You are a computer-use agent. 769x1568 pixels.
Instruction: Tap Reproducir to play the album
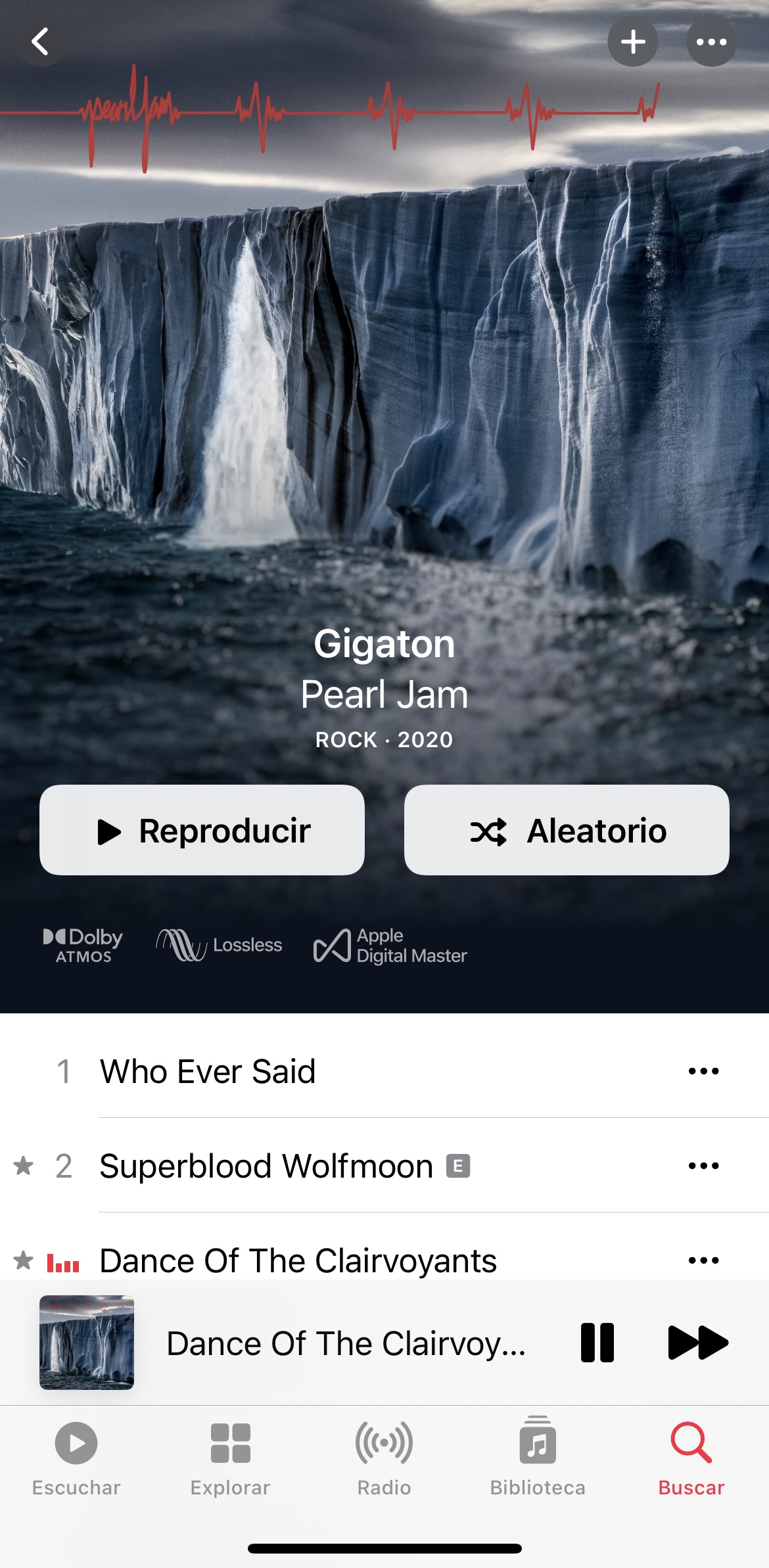(x=202, y=830)
